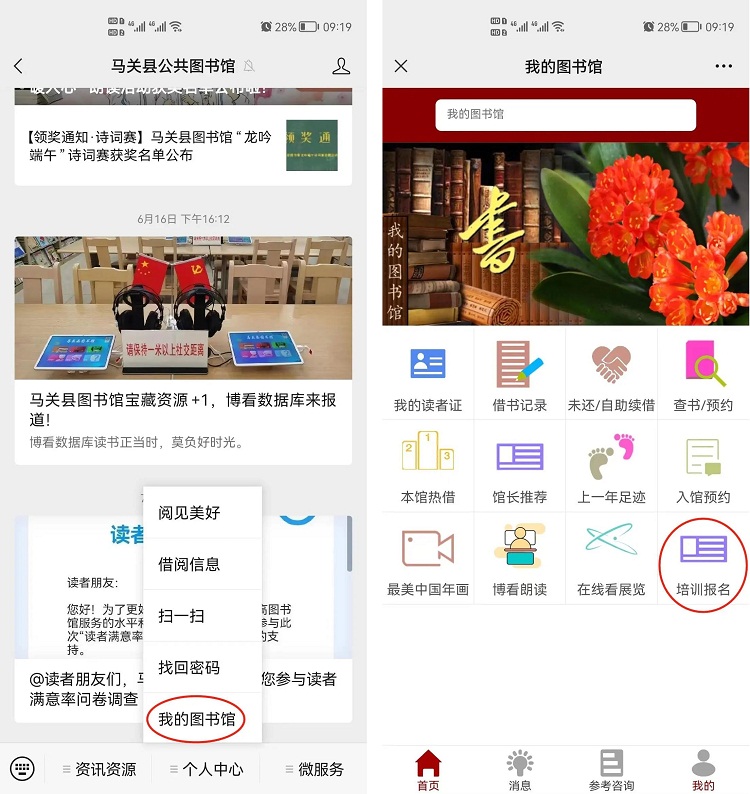Select 借阅信息 in the popup menu

coord(189,564)
